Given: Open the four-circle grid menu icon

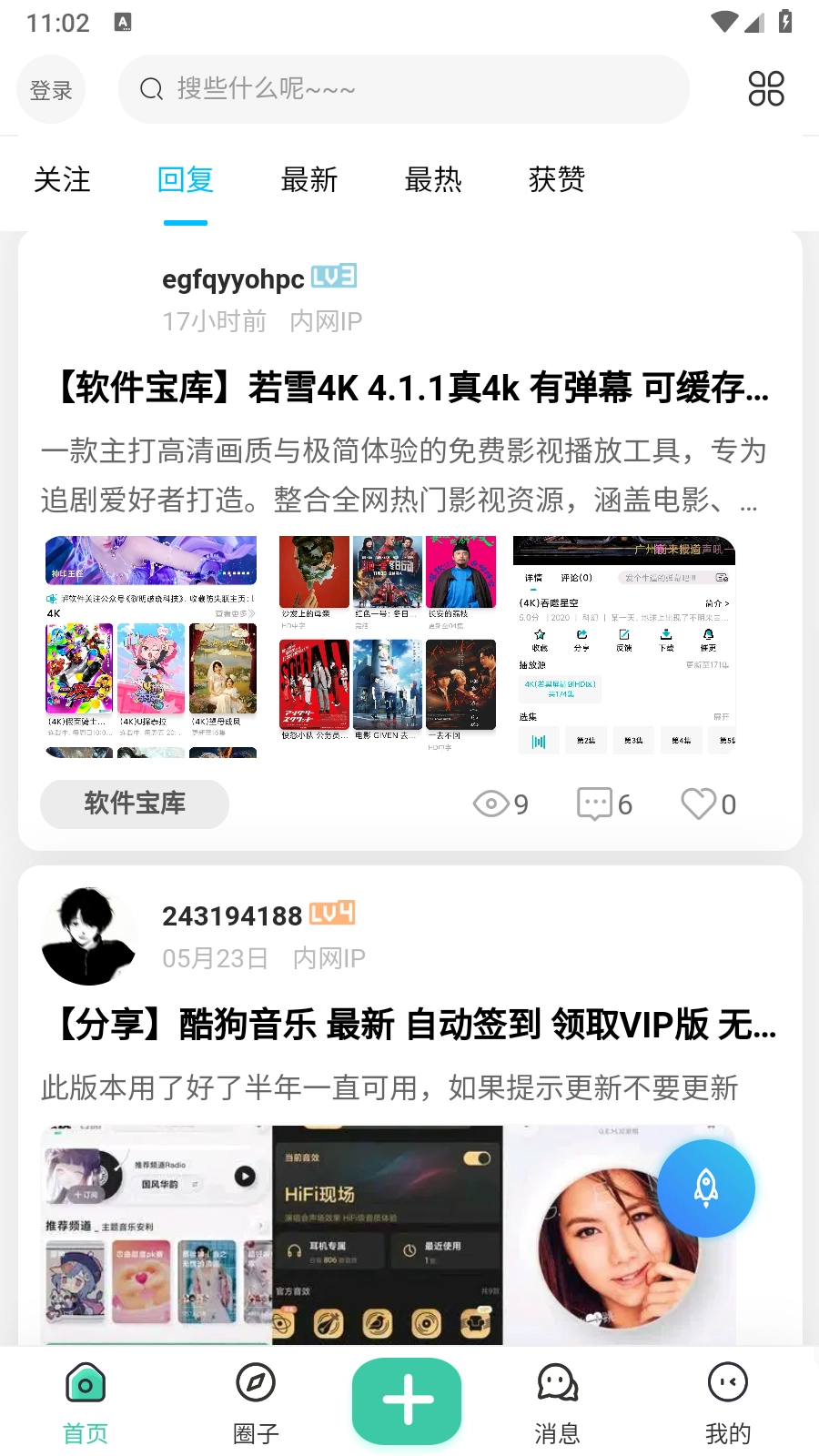Looking at the screenshot, I should pyautogui.click(x=765, y=89).
